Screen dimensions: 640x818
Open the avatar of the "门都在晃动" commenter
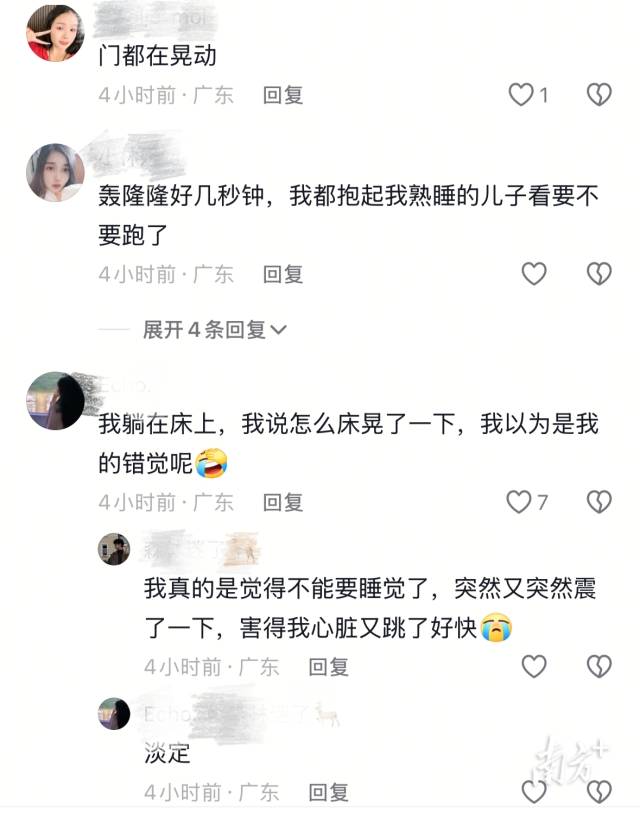click(x=54, y=33)
